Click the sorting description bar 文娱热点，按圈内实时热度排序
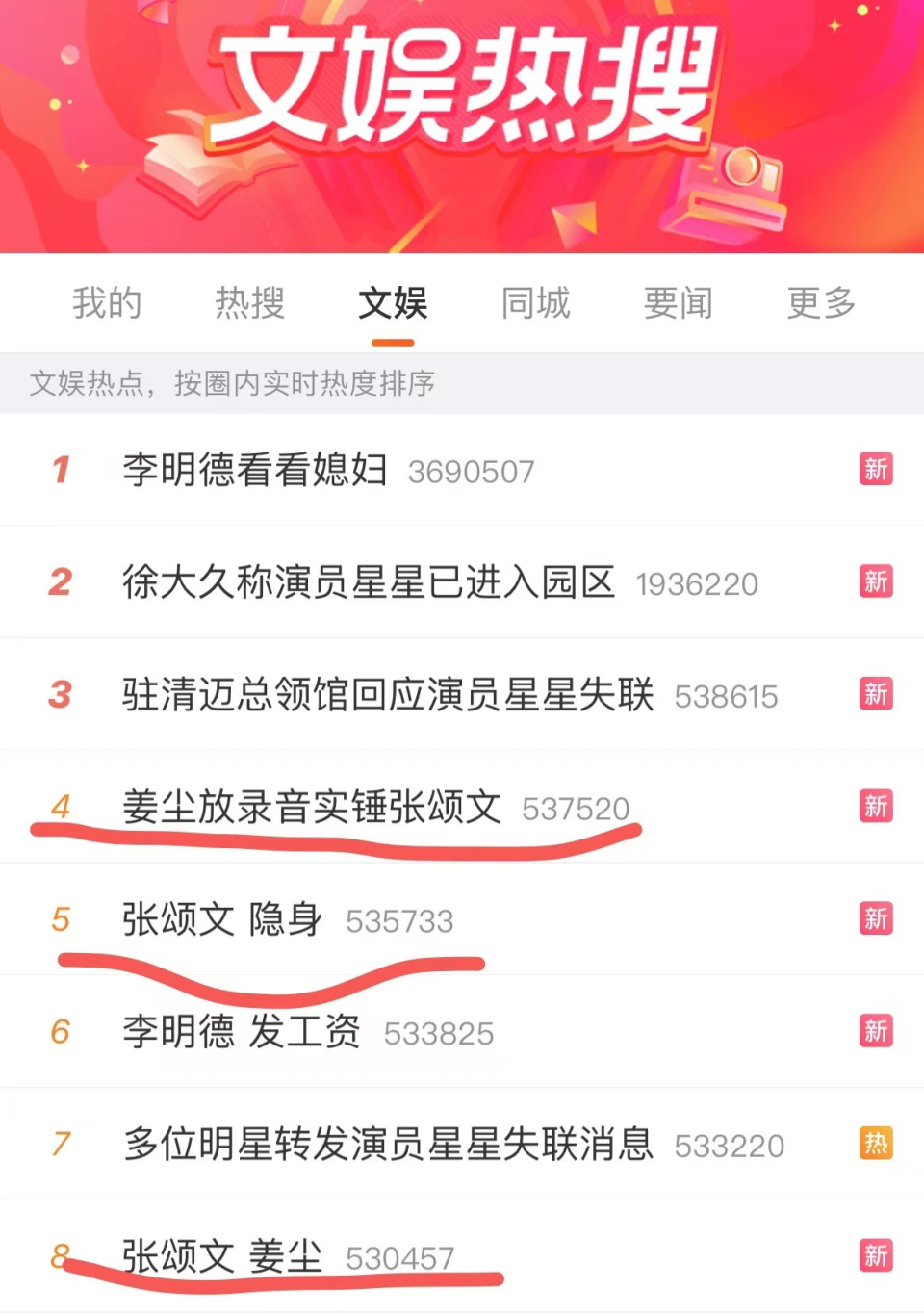Image resolution: width=924 pixels, height=1316 pixels. (234, 383)
